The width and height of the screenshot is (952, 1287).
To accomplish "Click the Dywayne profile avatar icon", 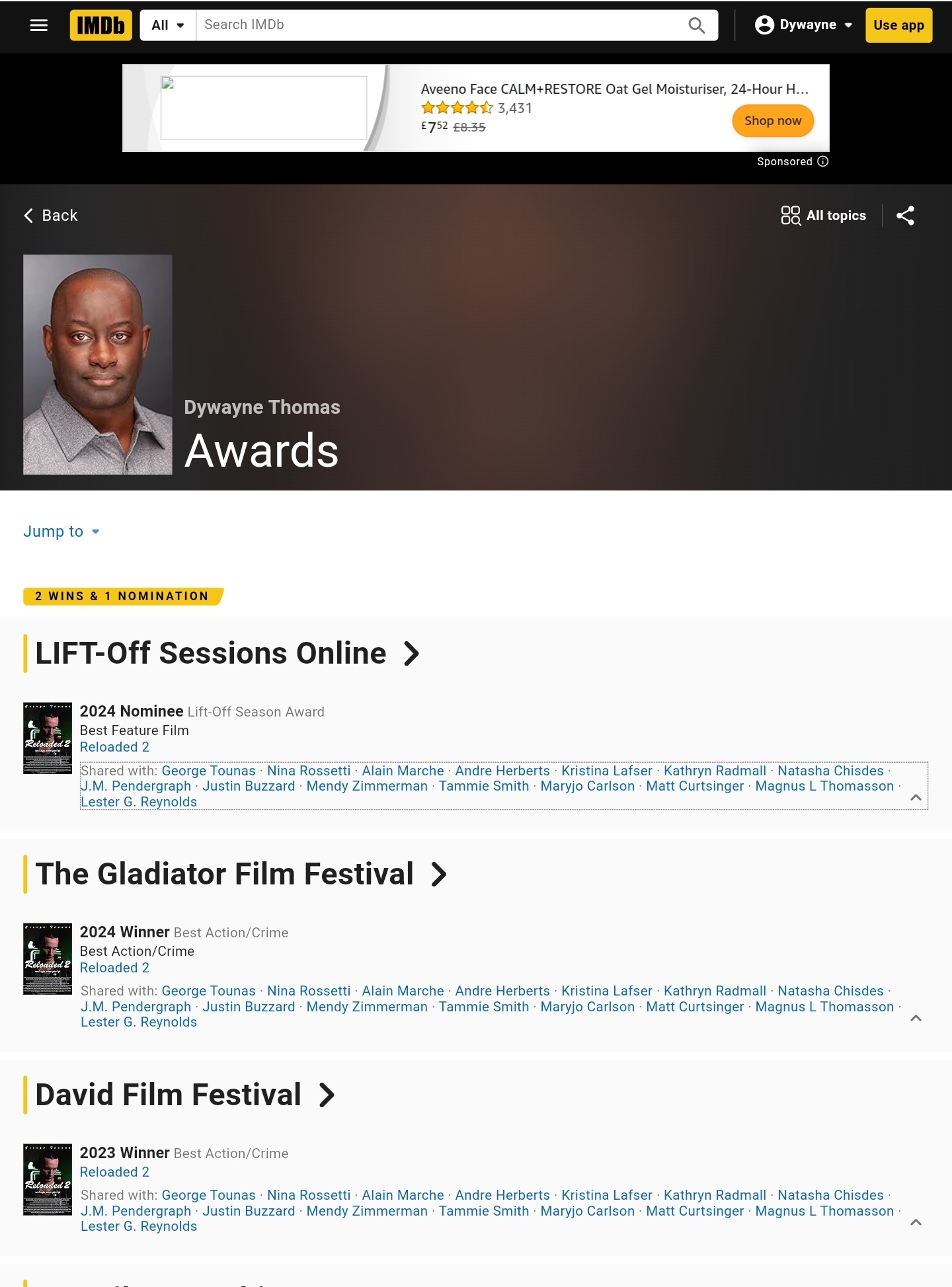I will (763, 25).
